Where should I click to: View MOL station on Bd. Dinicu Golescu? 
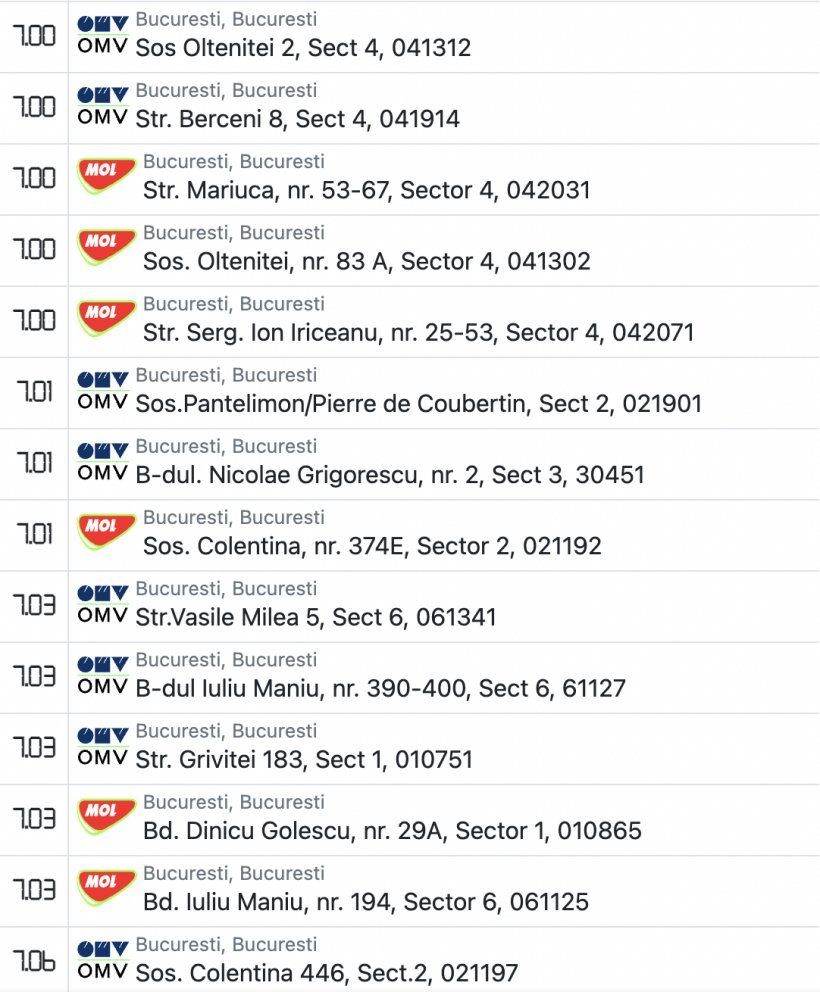[392, 831]
